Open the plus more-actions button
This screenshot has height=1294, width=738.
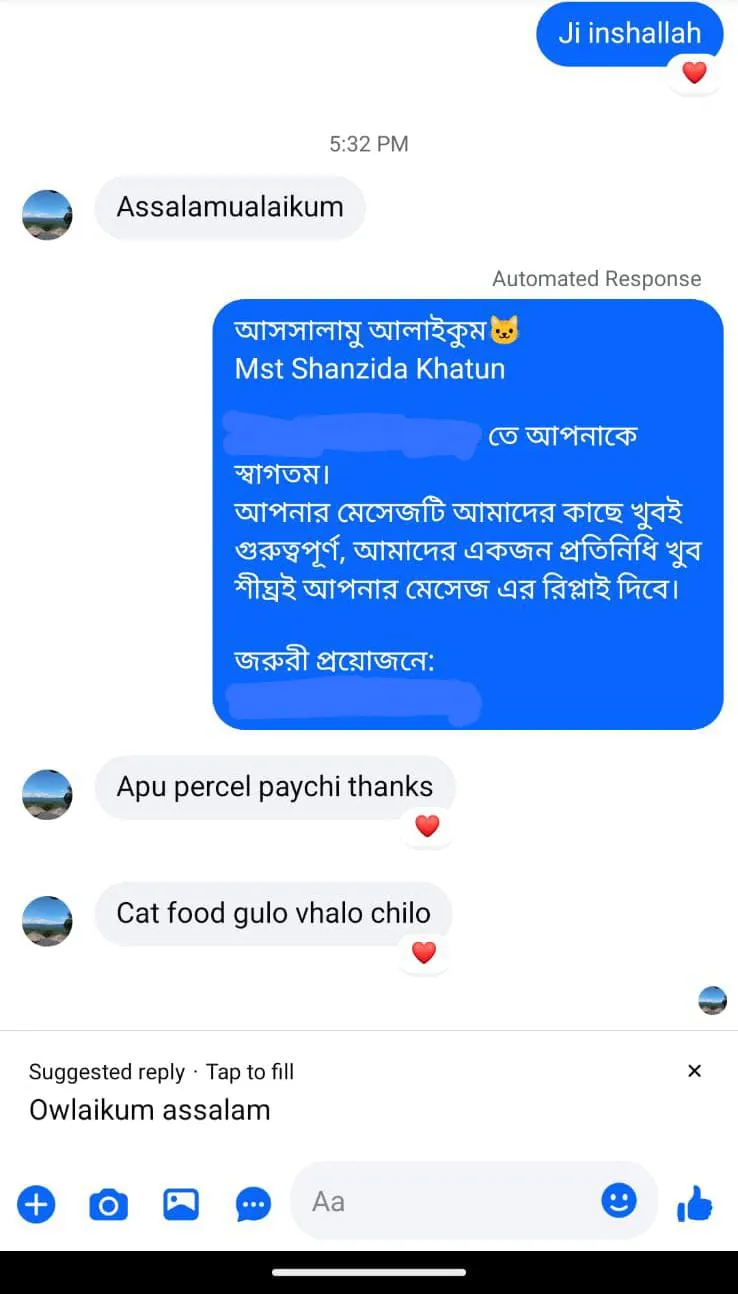(x=36, y=1204)
